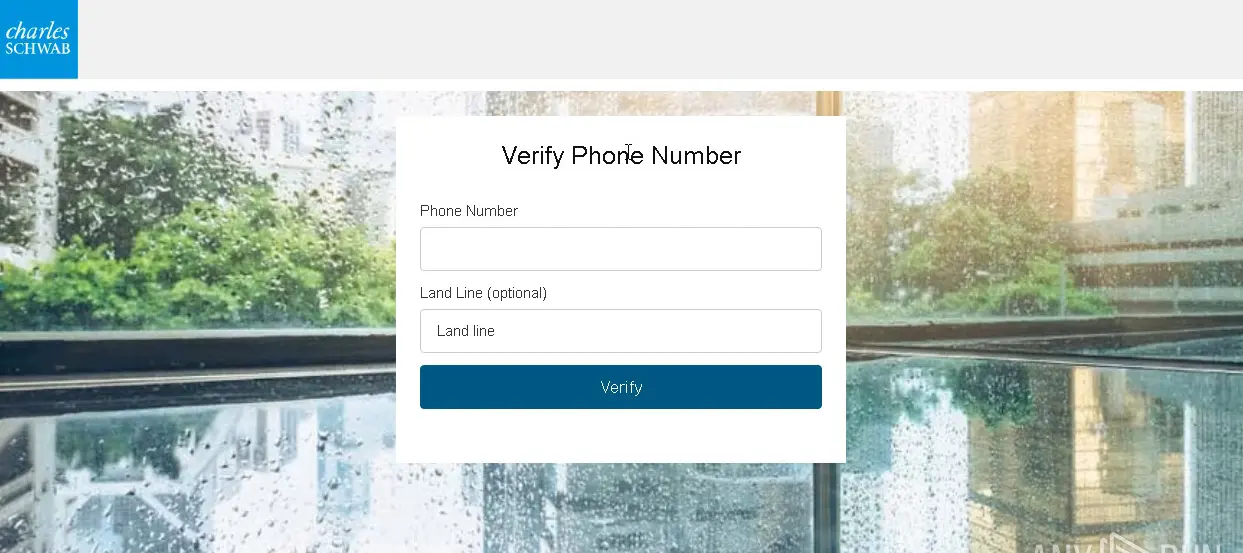
Task: Tap the Verify button
Action: (620, 387)
